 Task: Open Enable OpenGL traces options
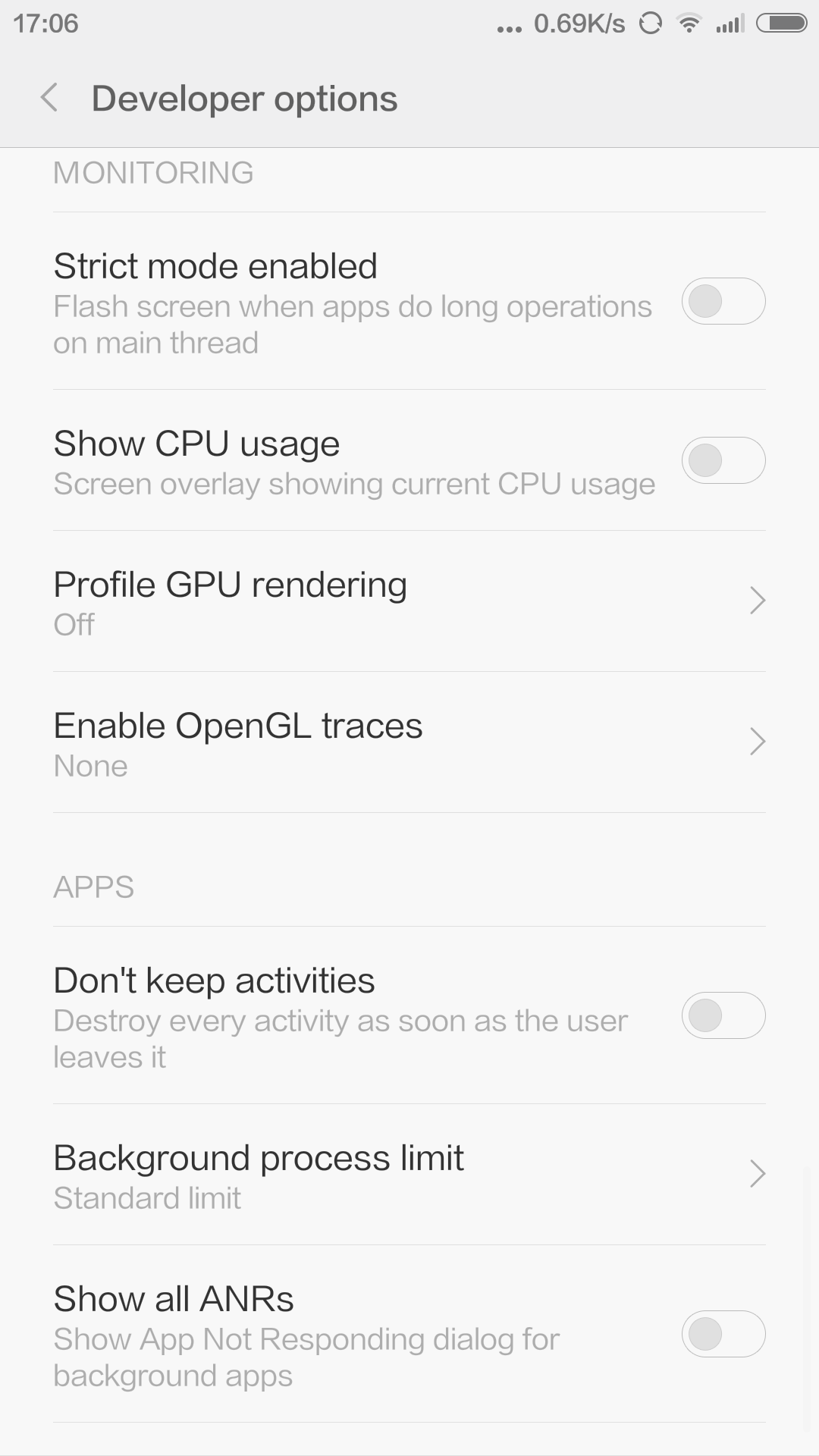(409, 742)
